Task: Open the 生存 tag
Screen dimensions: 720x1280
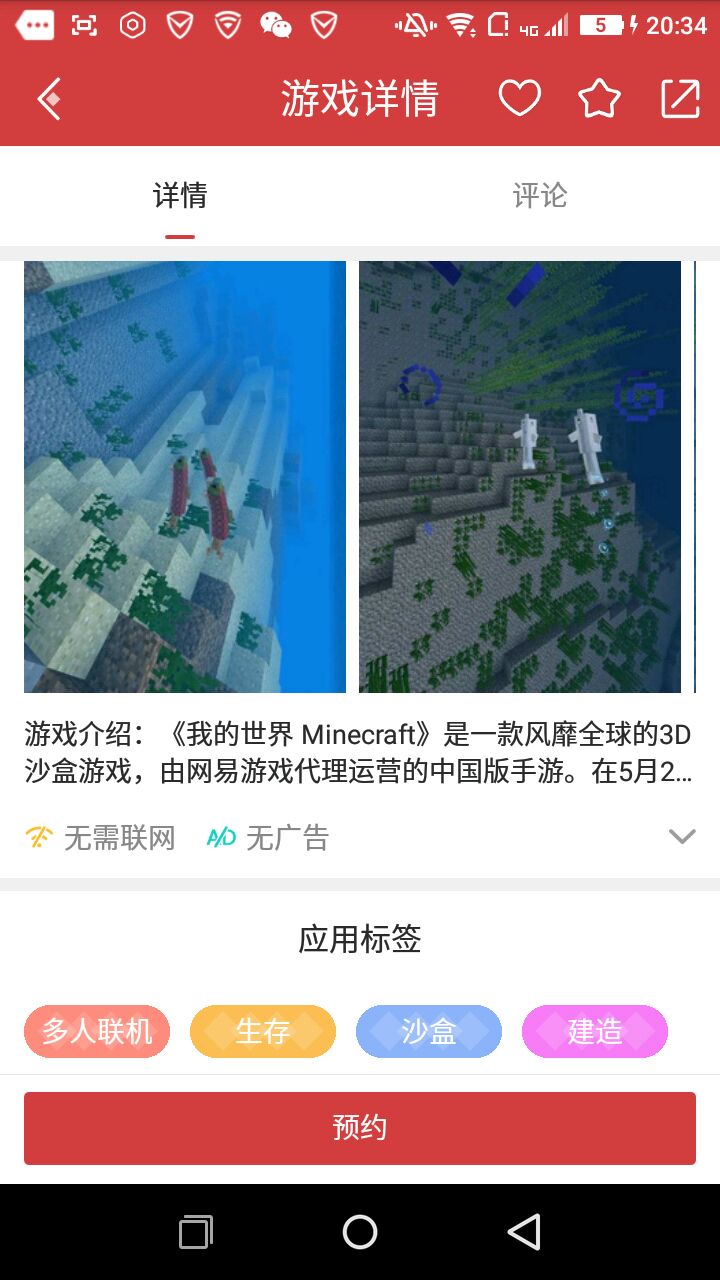Action: [x=263, y=1031]
